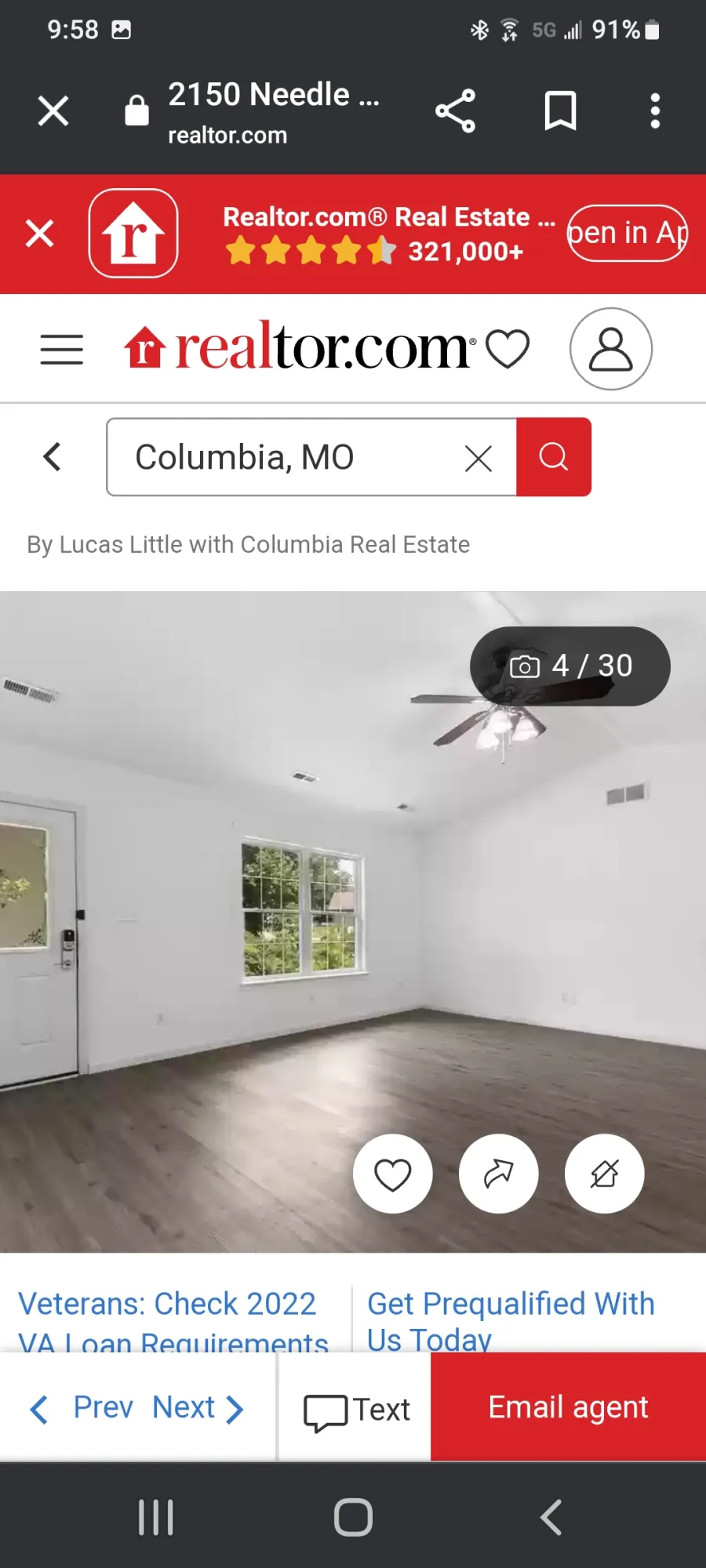Share this page from browser toolbar
Image resolution: width=706 pixels, height=1568 pixels.
pyautogui.click(x=456, y=111)
